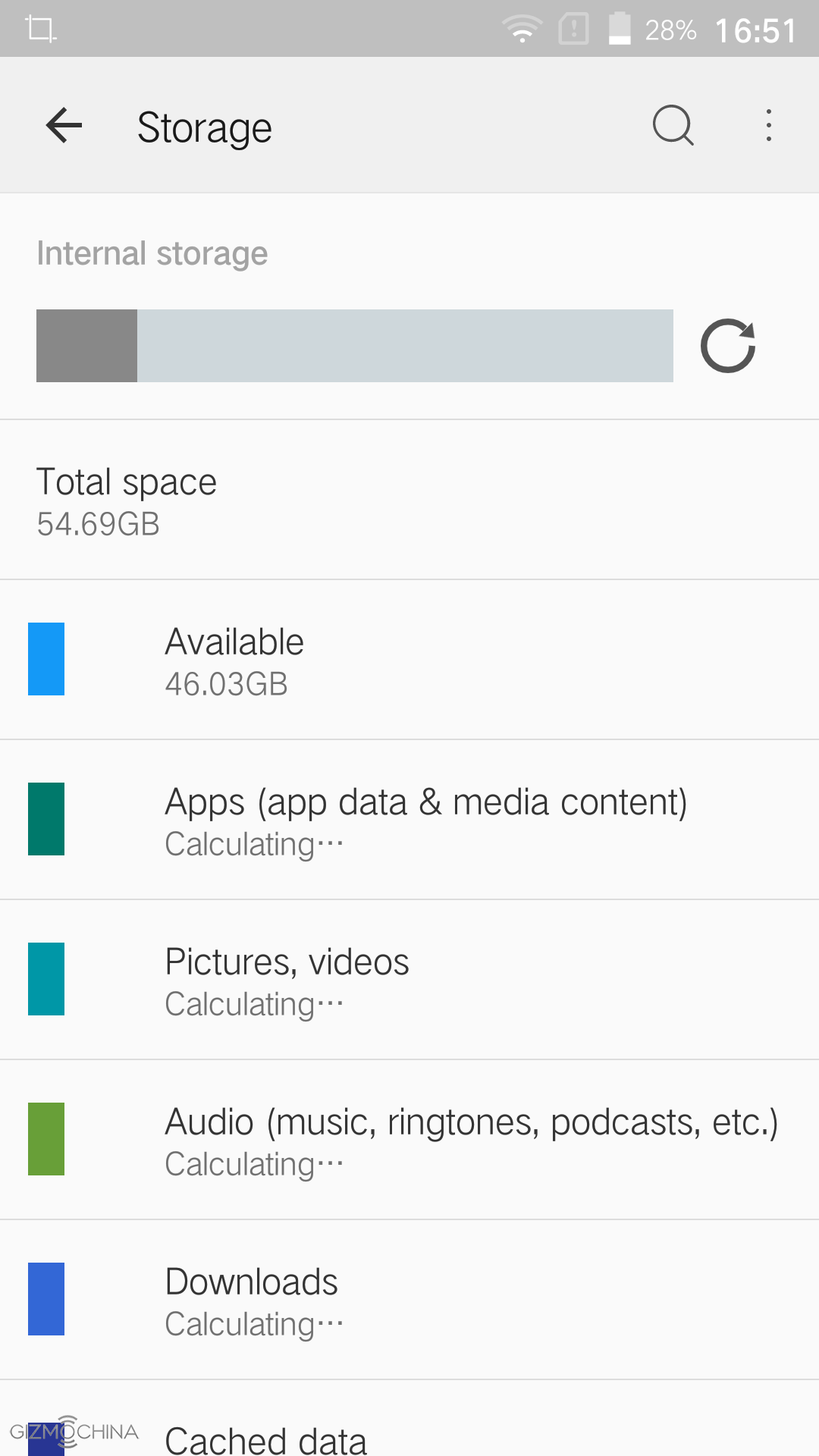Open Downloads storage details

[409, 1300]
